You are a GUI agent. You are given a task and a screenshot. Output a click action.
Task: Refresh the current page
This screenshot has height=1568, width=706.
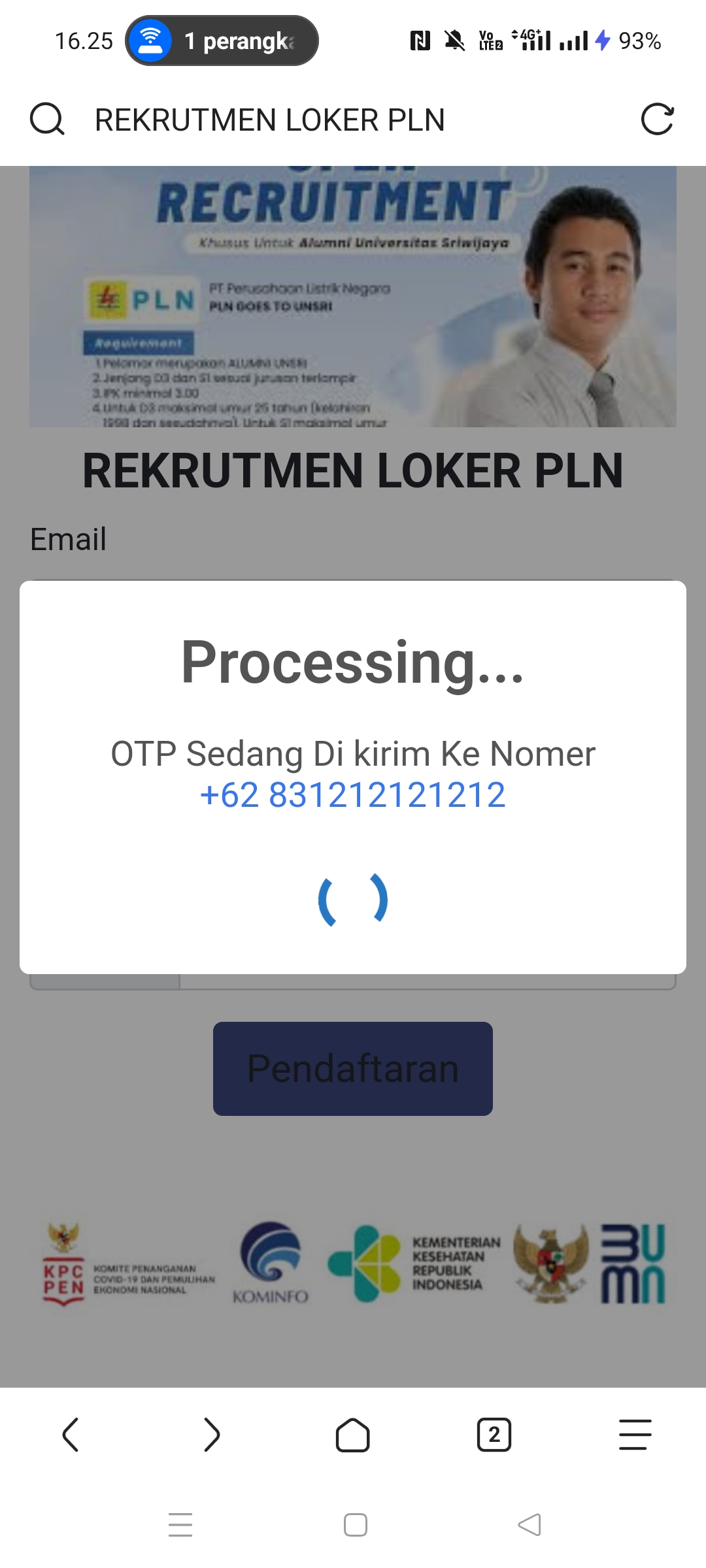click(x=659, y=120)
